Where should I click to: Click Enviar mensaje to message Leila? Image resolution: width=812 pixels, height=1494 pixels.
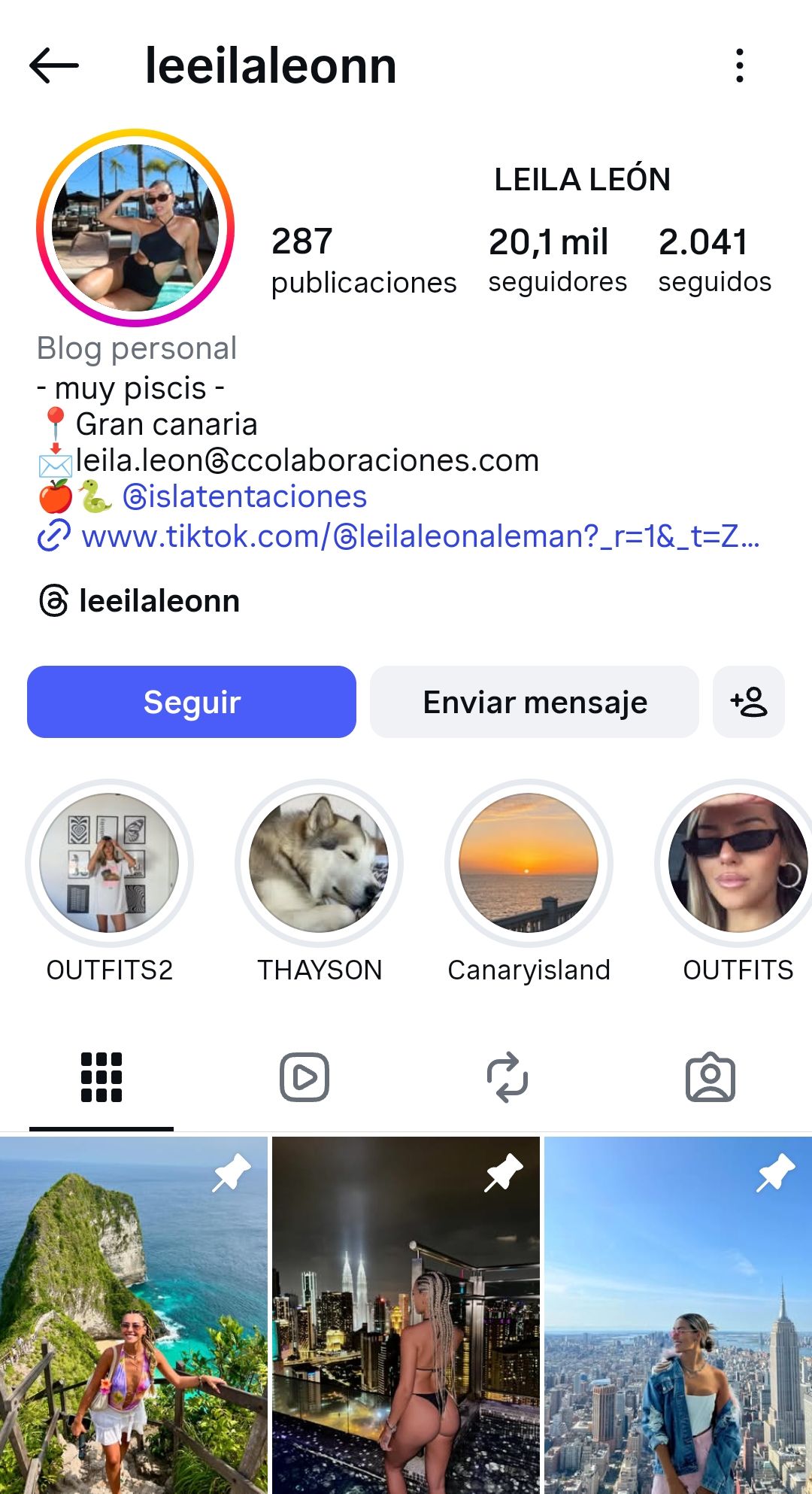[x=534, y=701]
